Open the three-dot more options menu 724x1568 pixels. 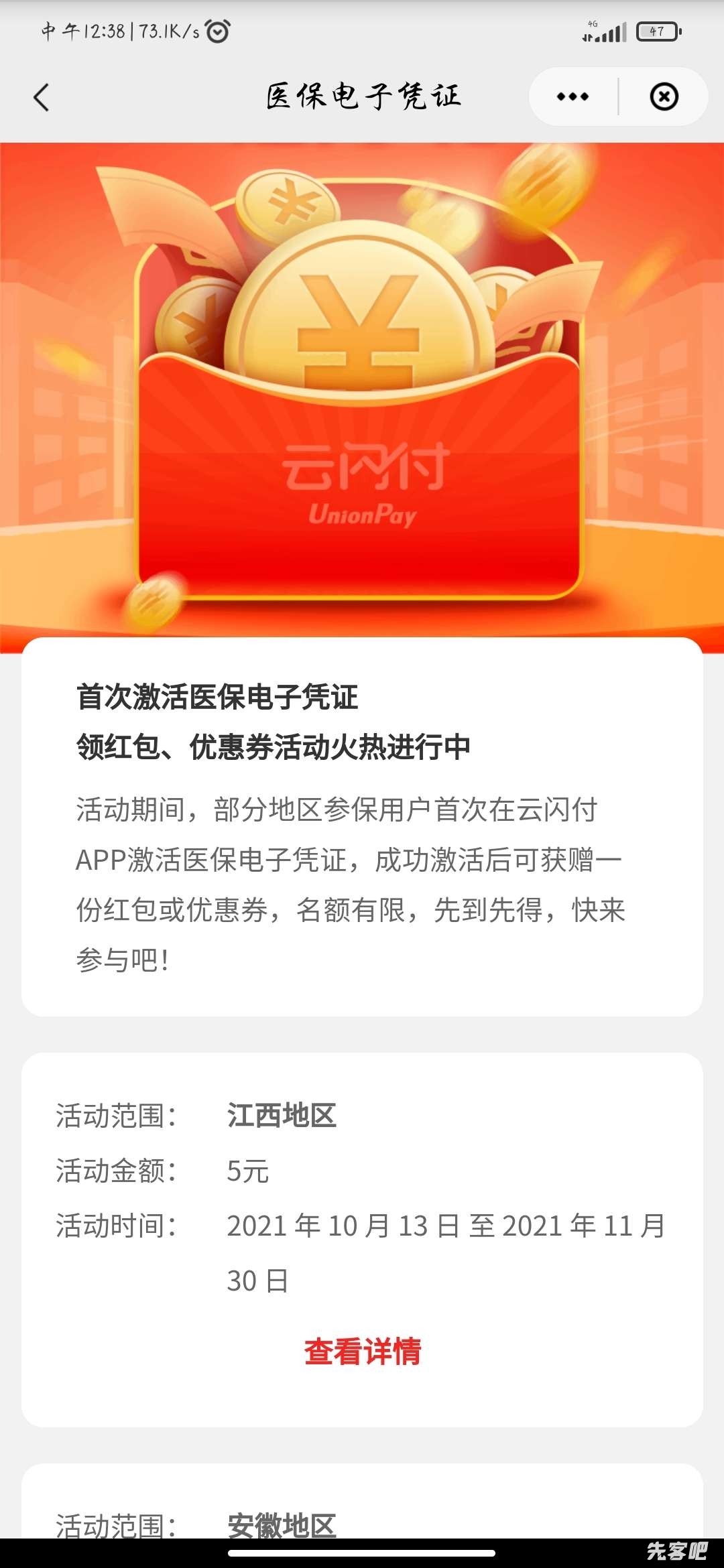coord(572,97)
